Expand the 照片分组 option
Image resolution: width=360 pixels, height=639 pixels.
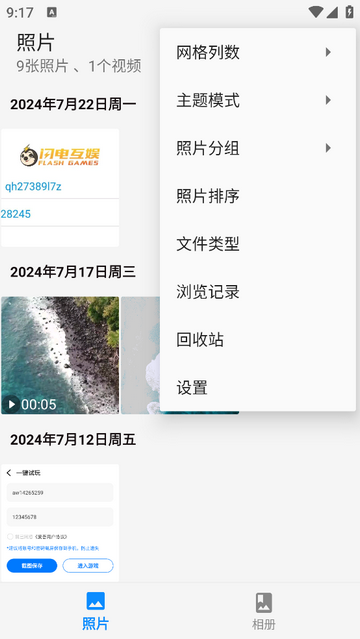(x=258, y=148)
